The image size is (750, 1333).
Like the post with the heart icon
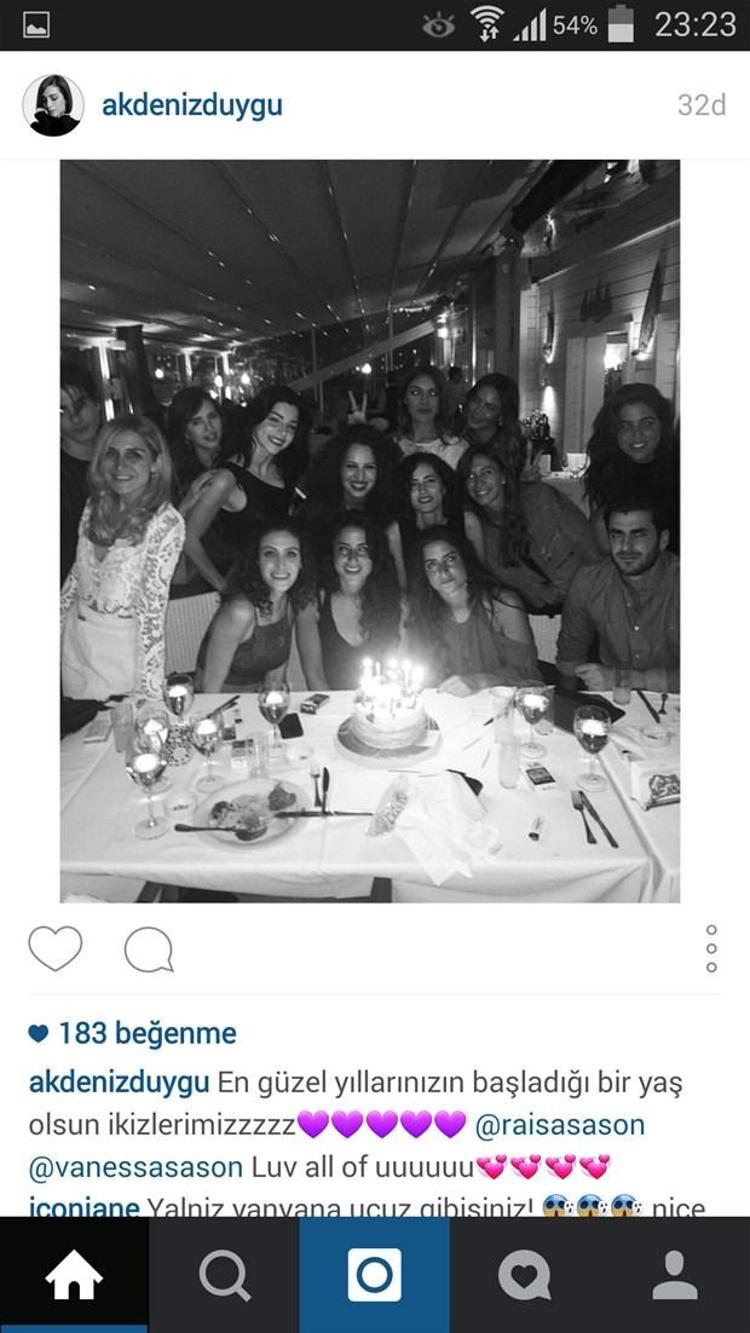[55, 948]
